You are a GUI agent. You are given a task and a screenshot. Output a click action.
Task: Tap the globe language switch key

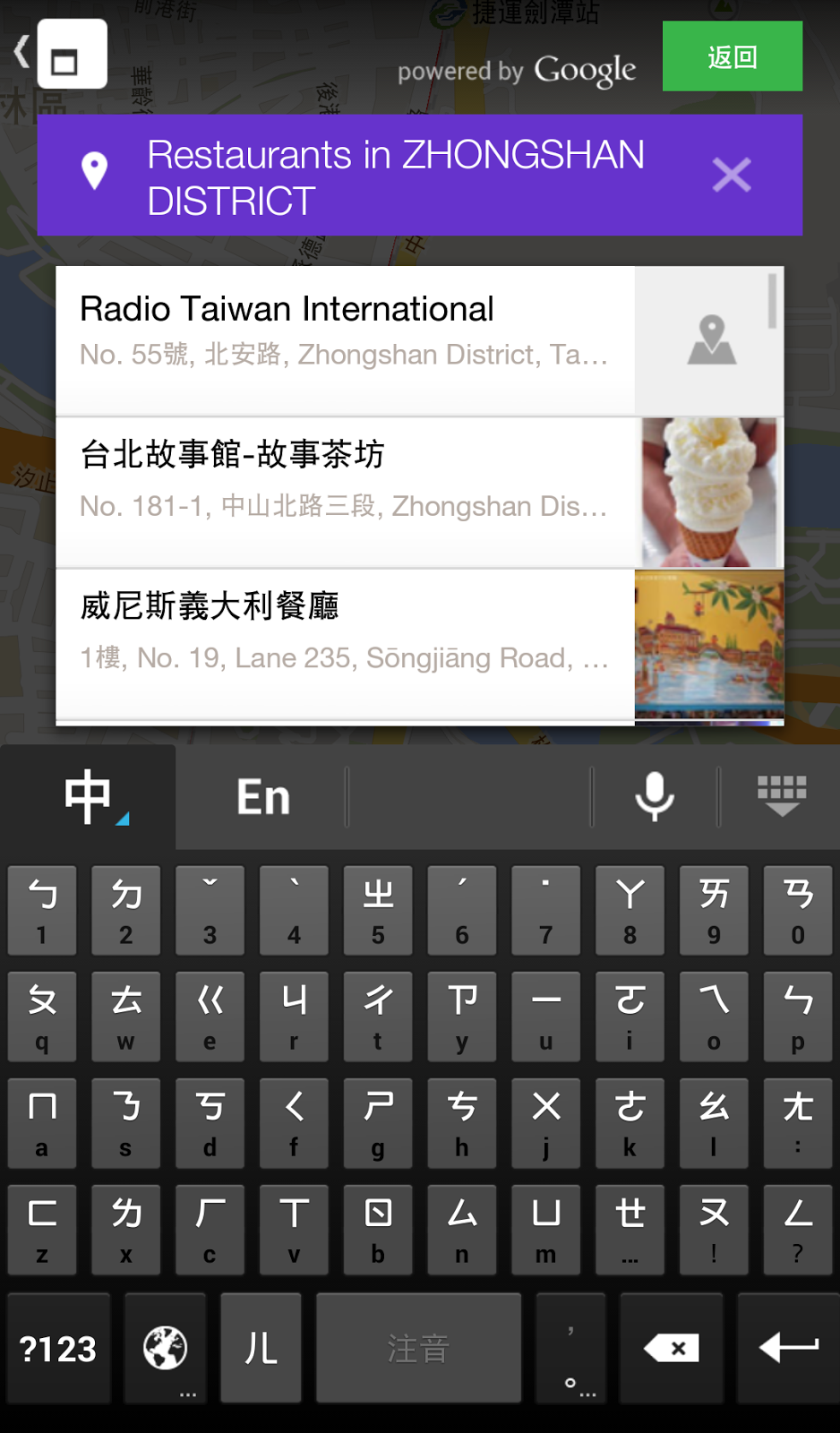pyautogui.click(x=167, y=1349)
